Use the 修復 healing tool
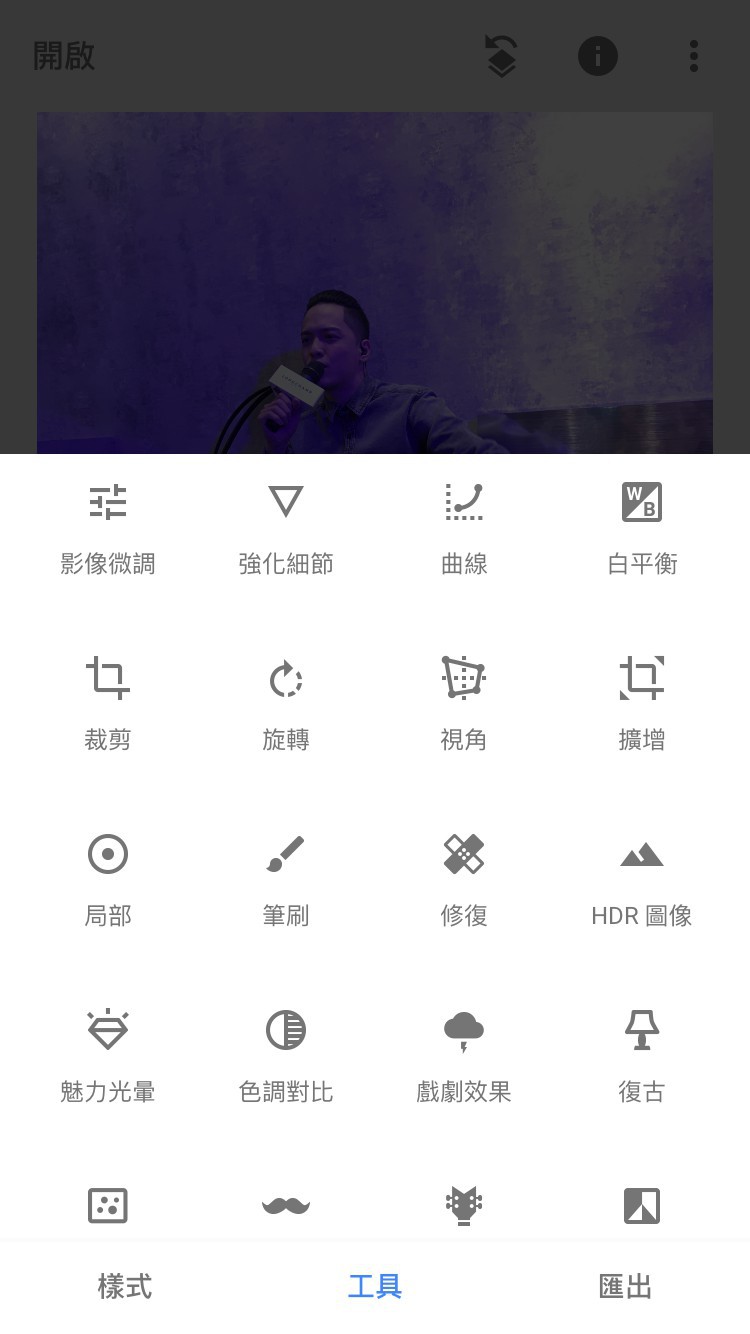The image size is (750, 1334). coord(464,878)
